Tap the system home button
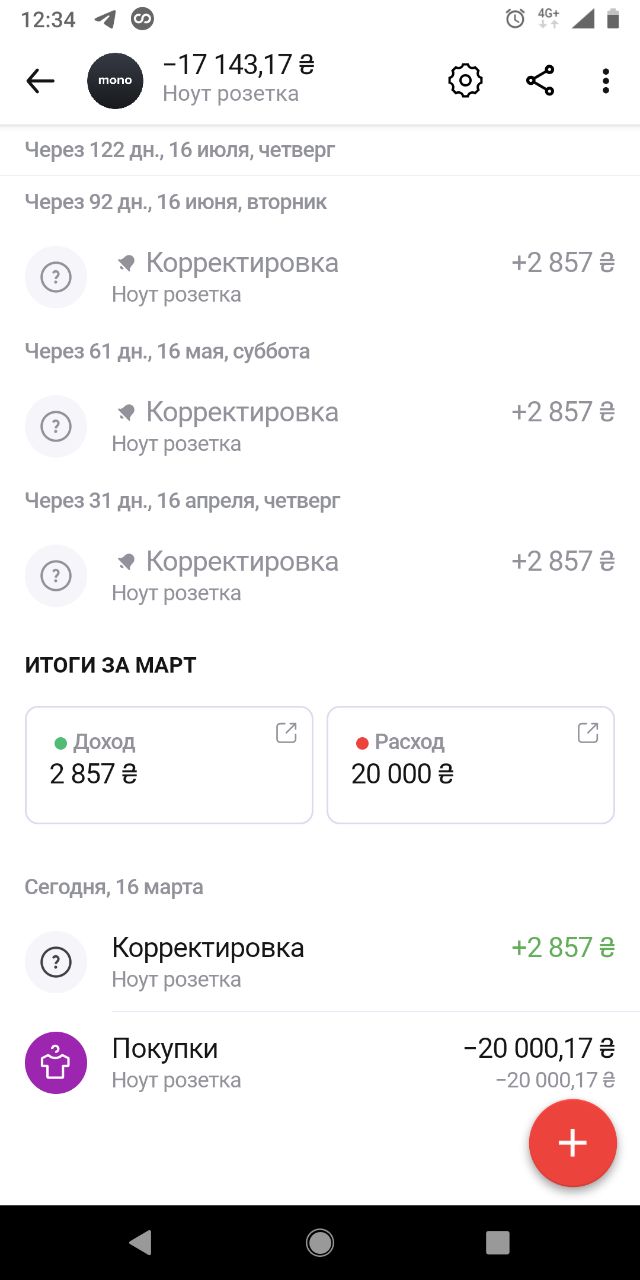The height and width of the screenshot is (1280, 640). click(x=320, y=1242)
